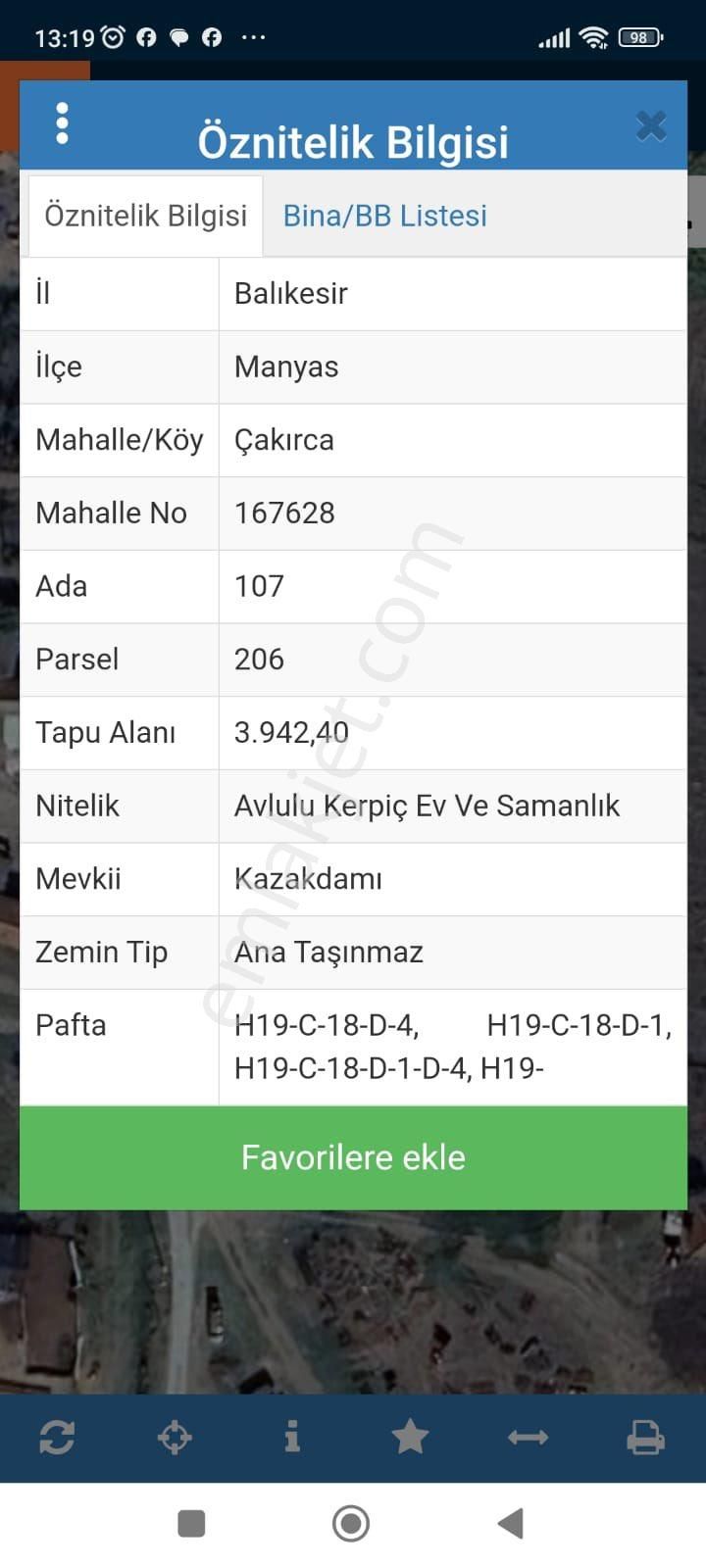This screenshot has height=1568, width=706.
Task: Select the locate/crosshair tool
Action: (175, 1437)
